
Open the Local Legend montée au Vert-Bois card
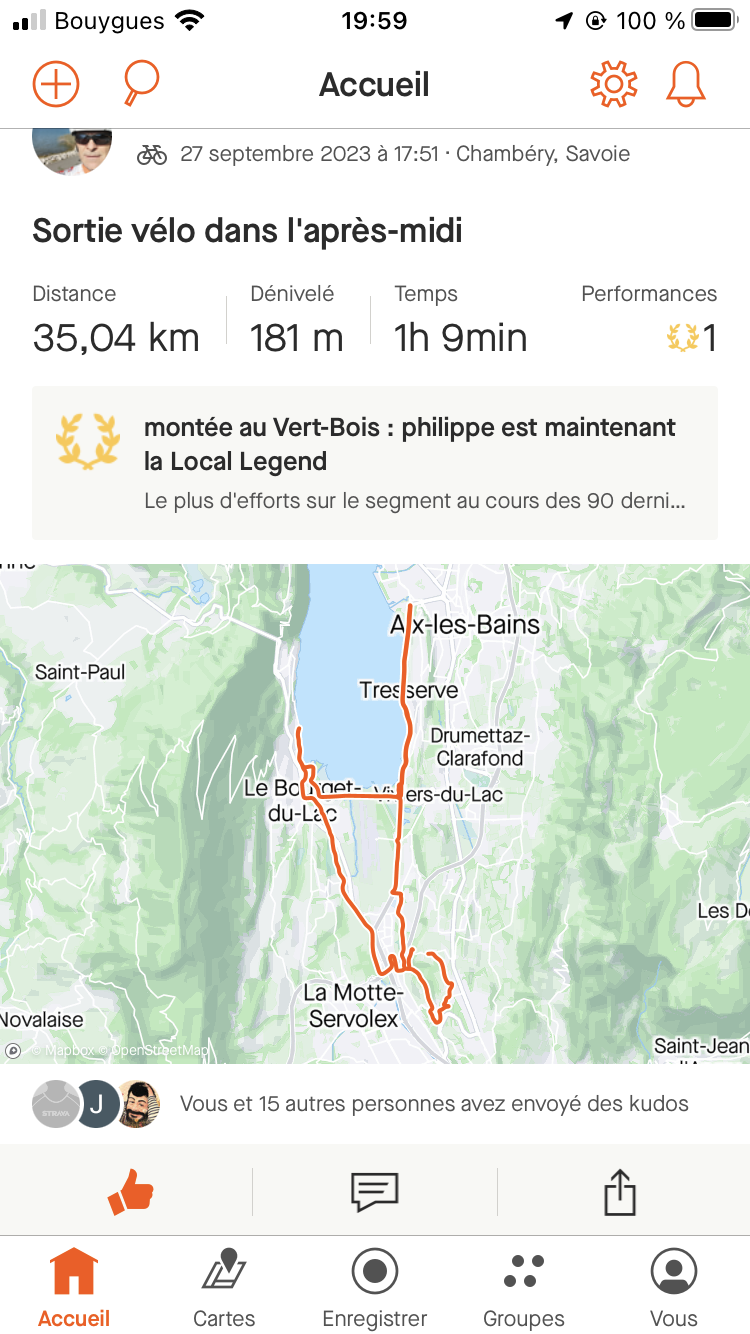[375, 463]
